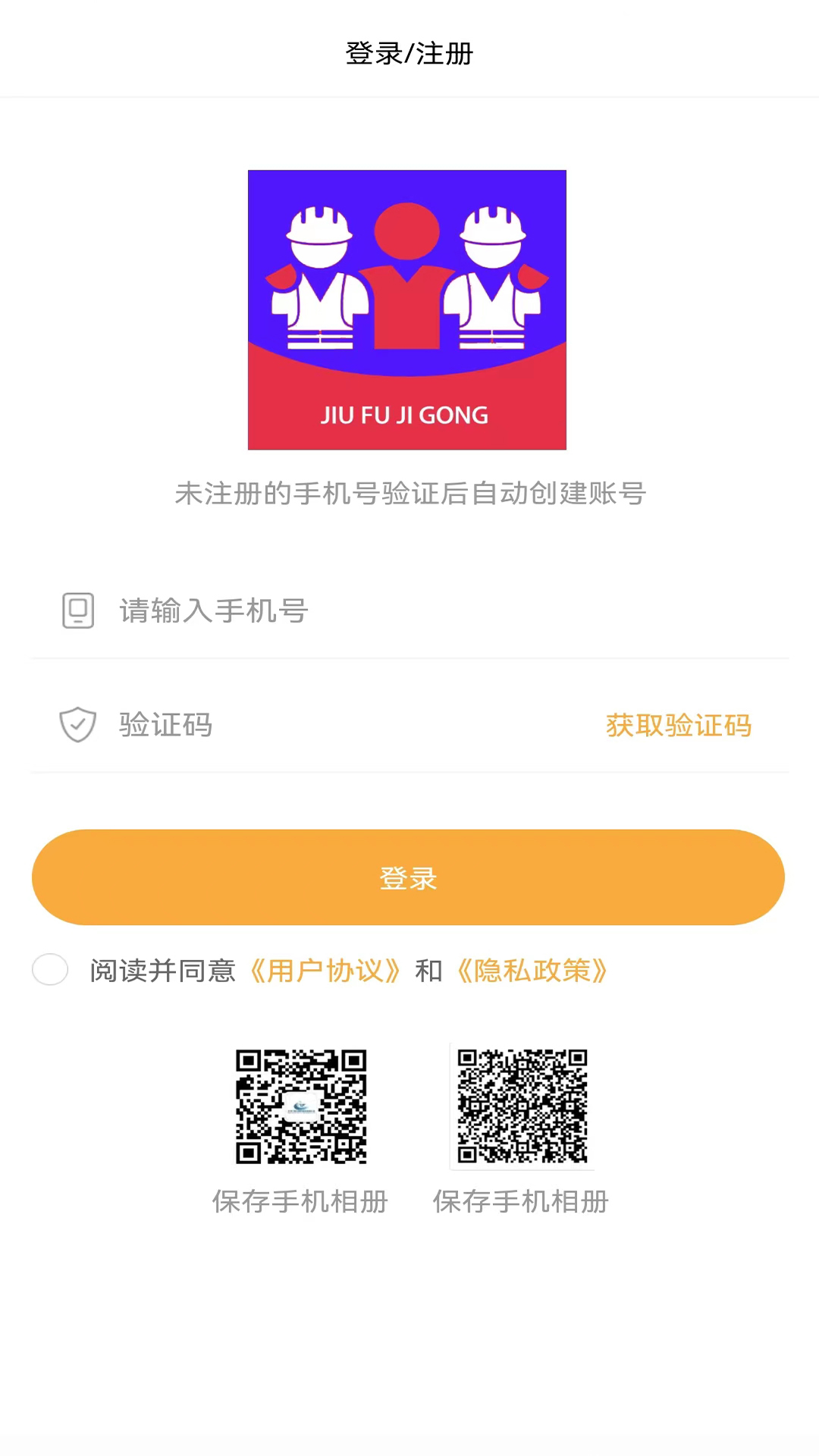Click 保存手机相册 under the left QR code
Image resolution: width=819 pixels, height=1456 pixels.
[300, 1201]
